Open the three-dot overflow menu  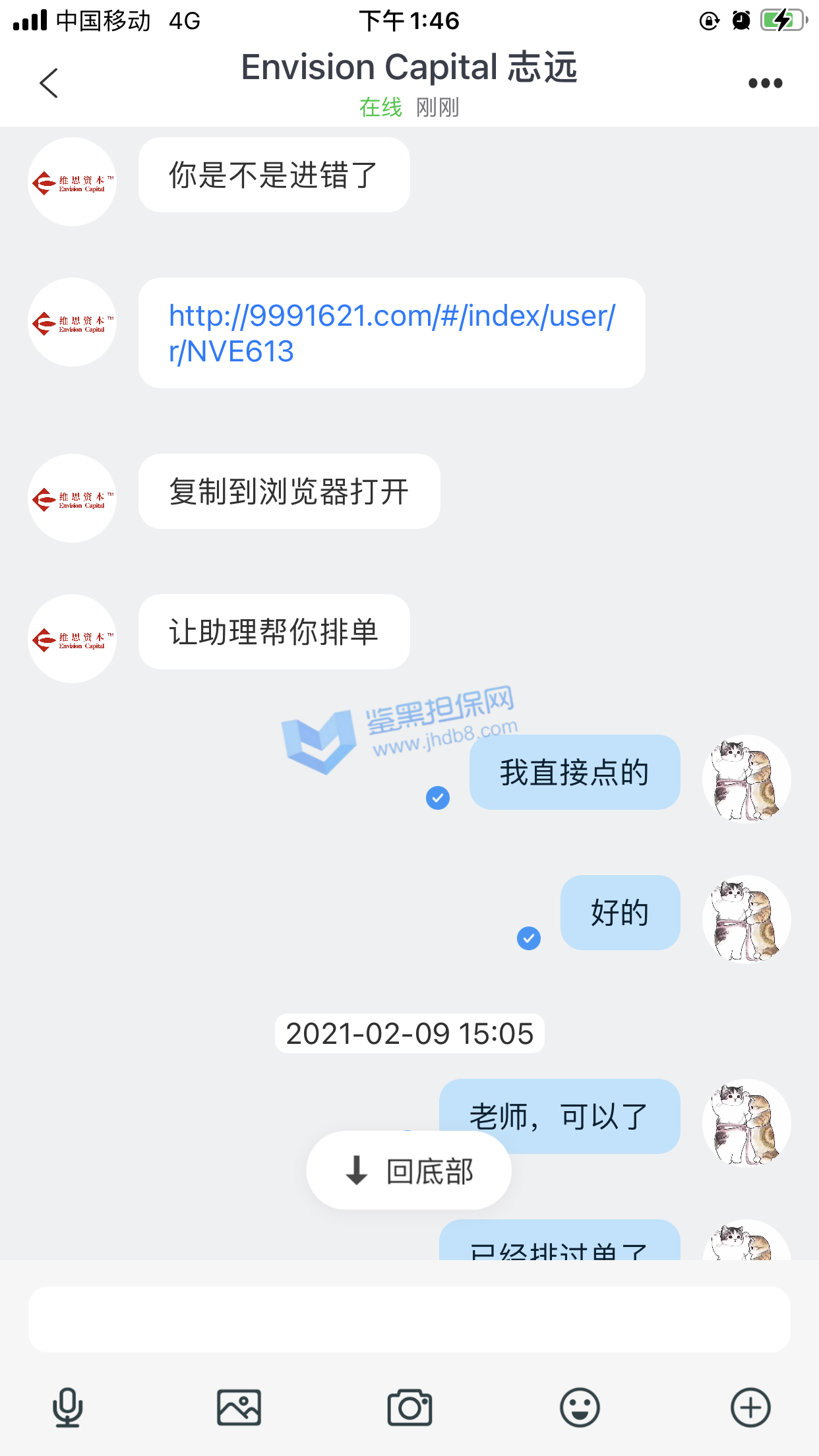765,83
